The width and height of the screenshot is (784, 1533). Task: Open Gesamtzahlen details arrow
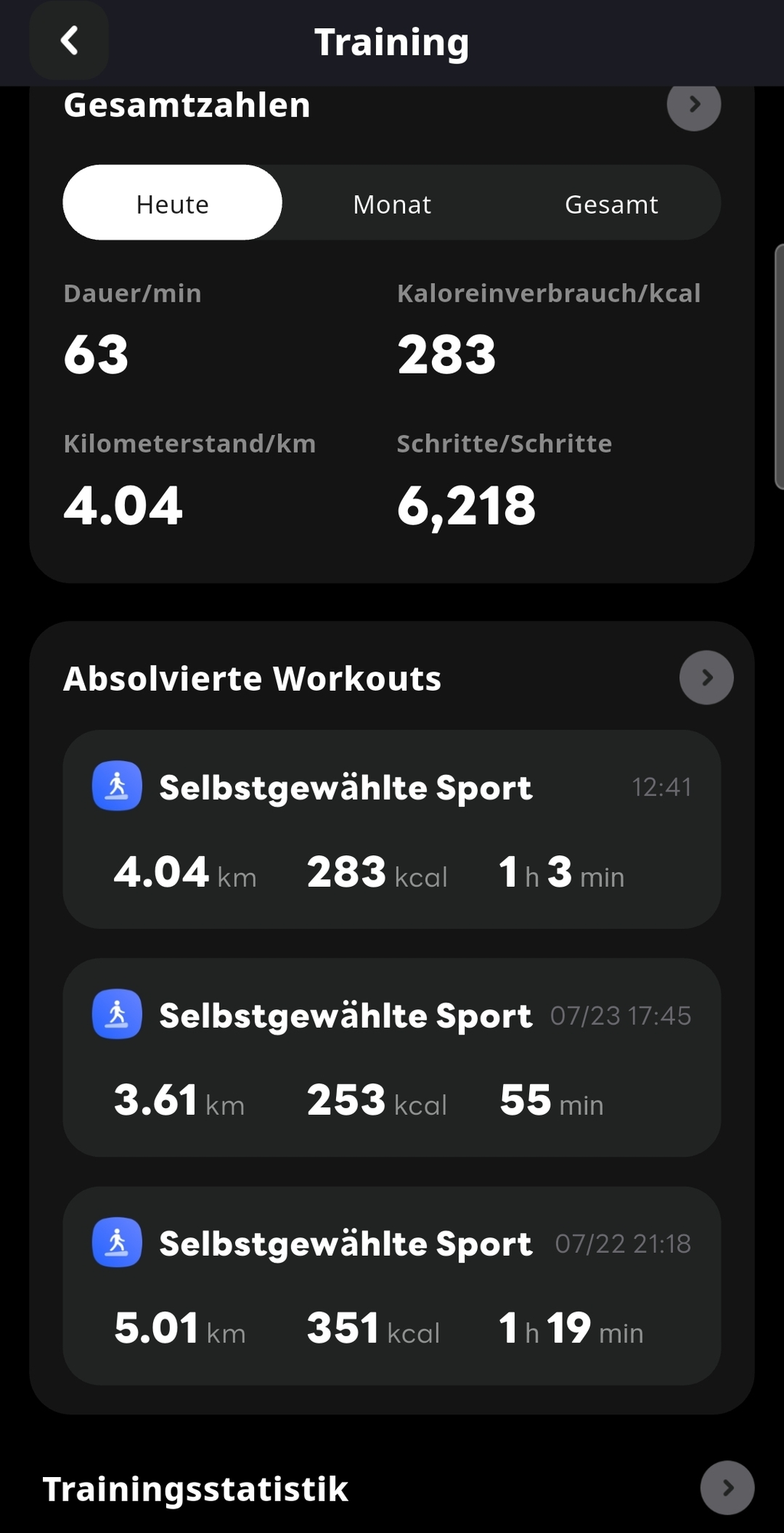pyautogui.click(x=694, y=105)
